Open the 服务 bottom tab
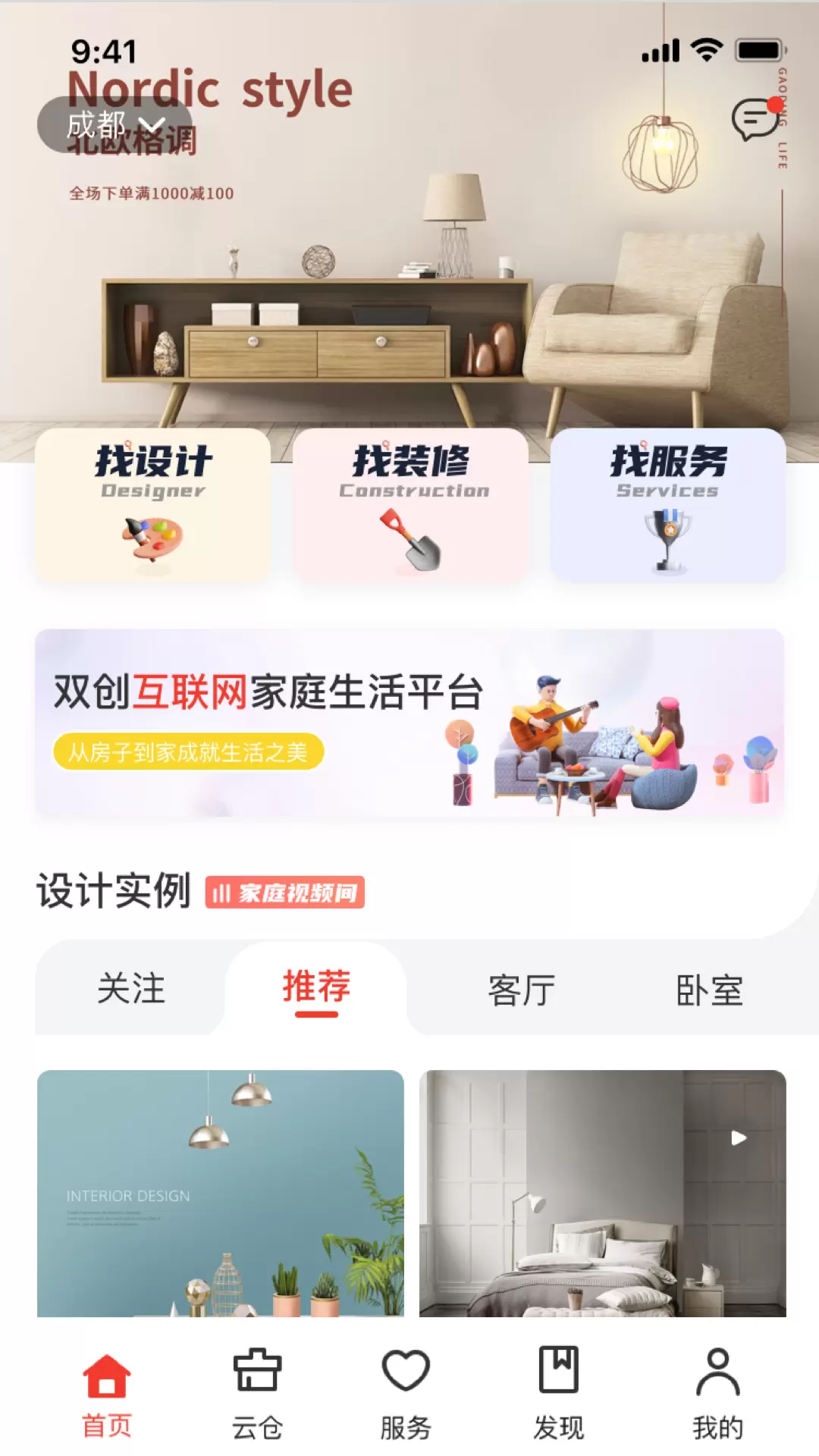 (x=406, y=1394)
